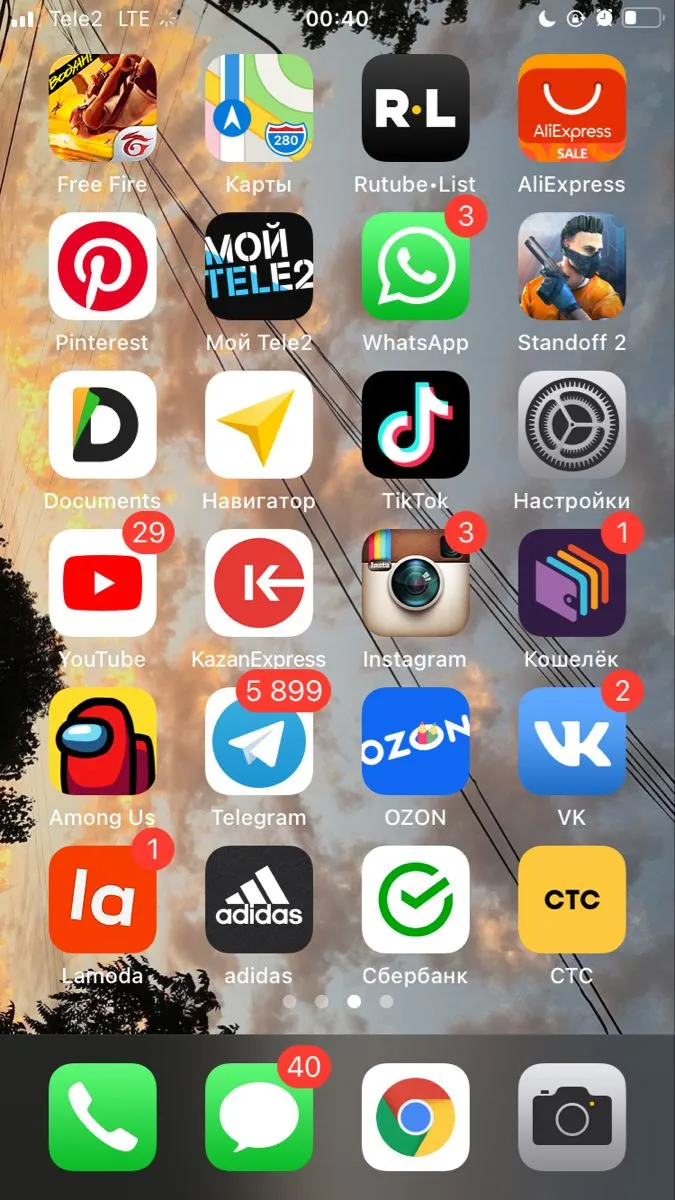This screenshot has width=675, height=1200.
Task: Open Instagram
Action: [x=415, y=583]
